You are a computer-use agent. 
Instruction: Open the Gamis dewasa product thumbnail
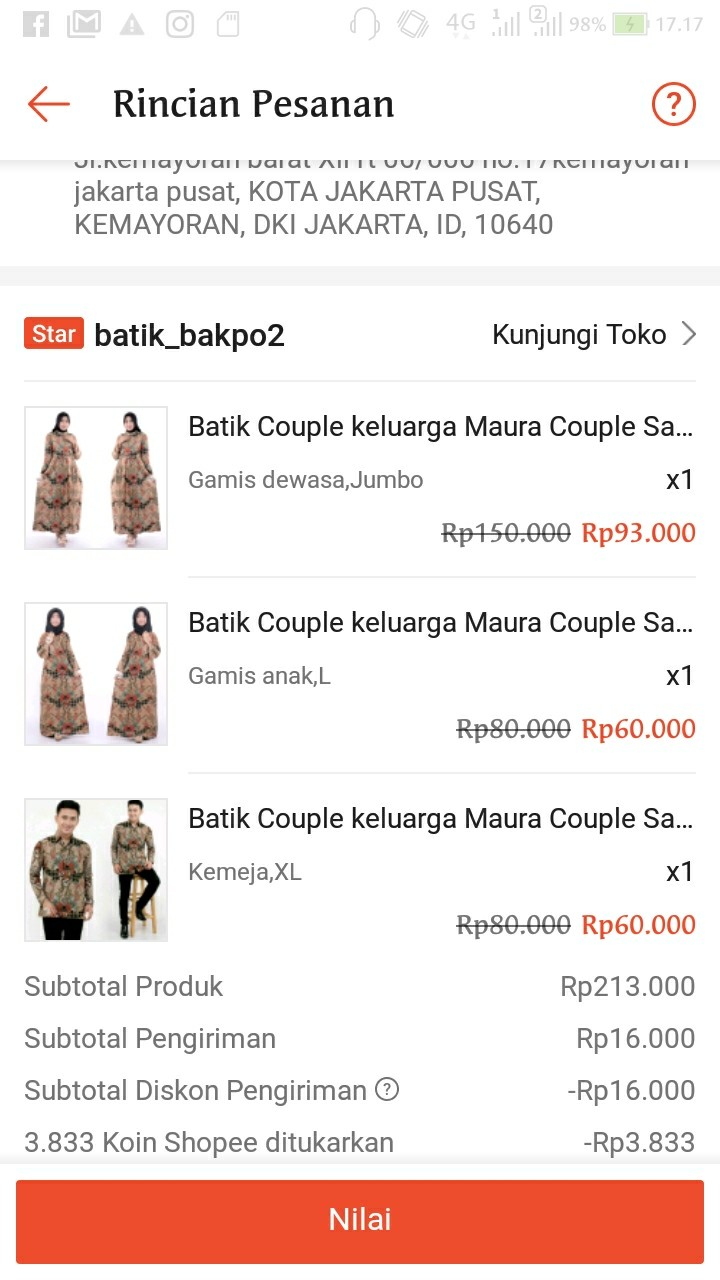click(x=95, y=477)
